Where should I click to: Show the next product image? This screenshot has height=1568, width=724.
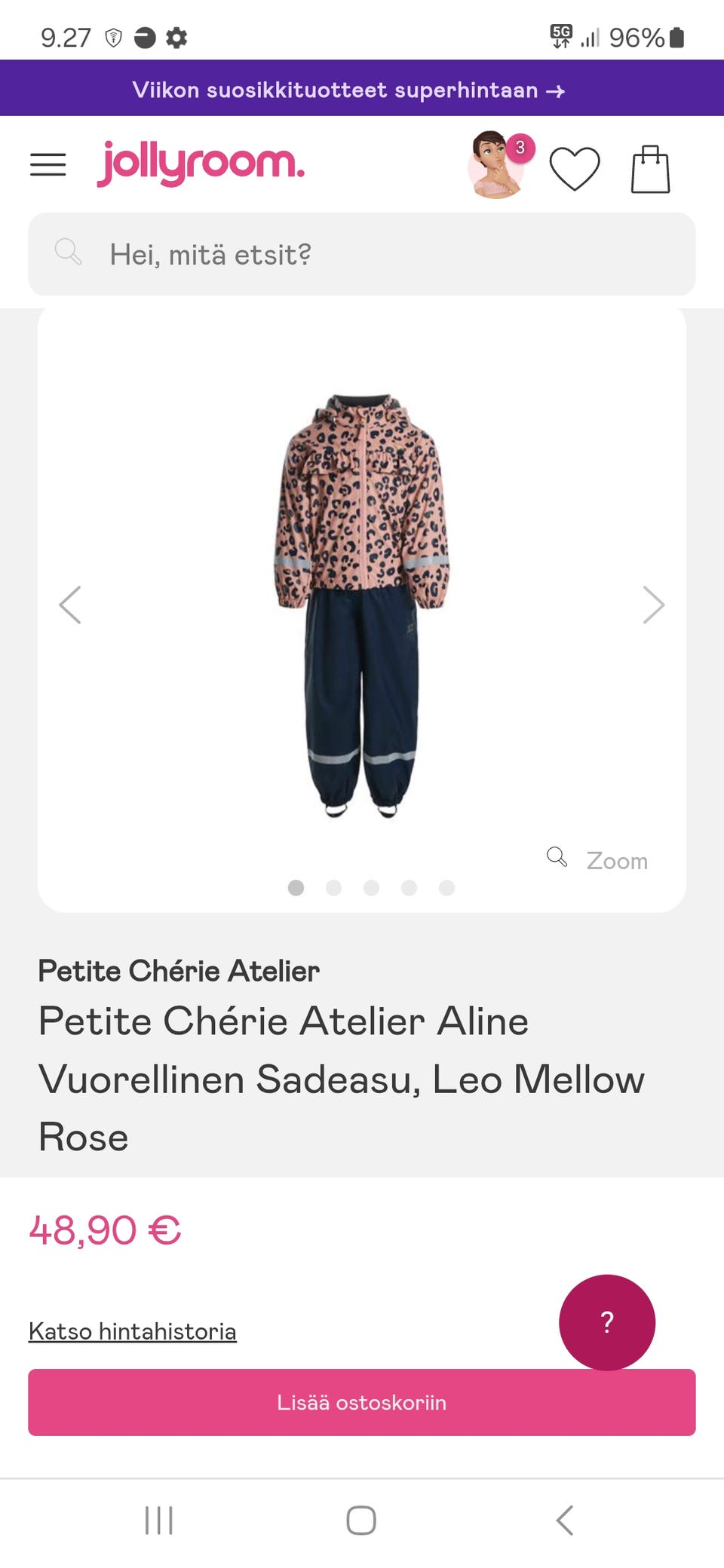click(653, 605)
